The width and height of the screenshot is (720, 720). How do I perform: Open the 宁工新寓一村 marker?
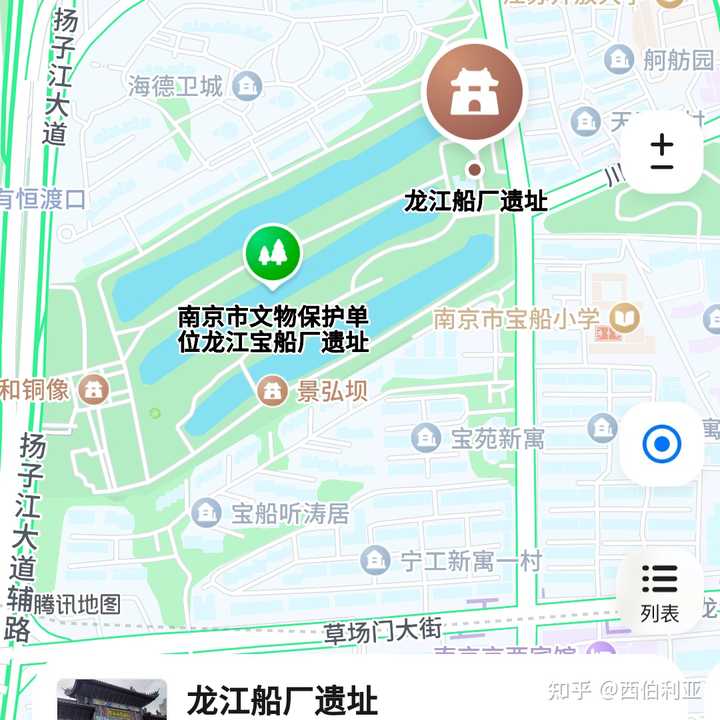click(375, 560)
